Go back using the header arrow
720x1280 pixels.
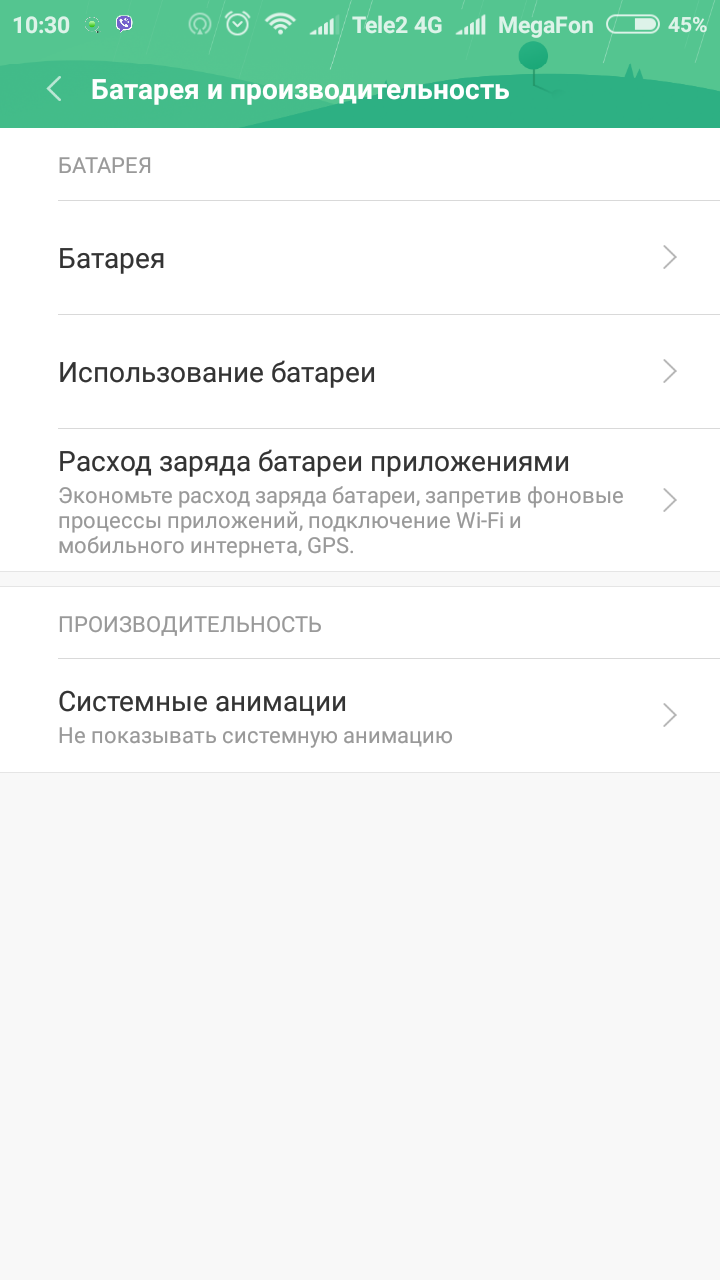coord(54,89)
